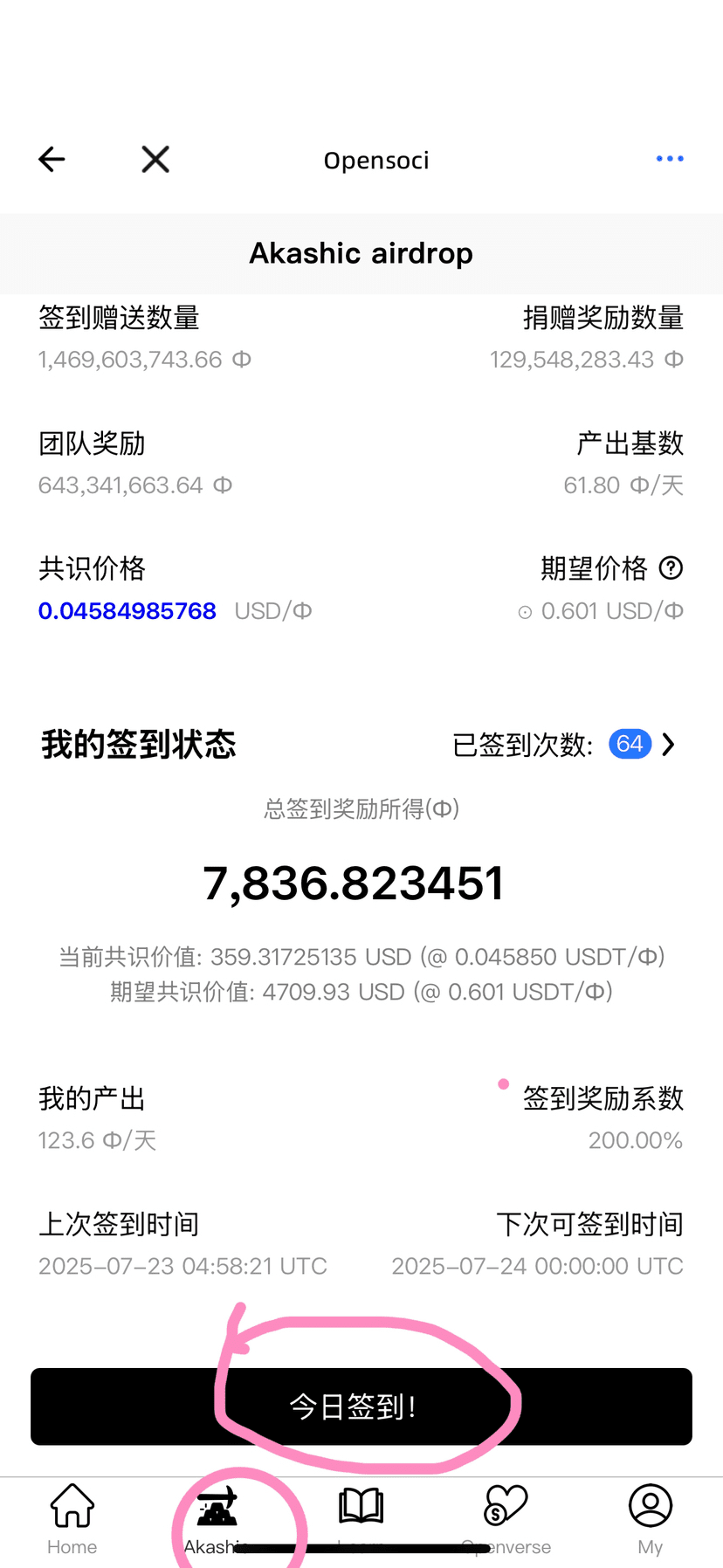This screenshot has width=723, height=1568.
Task: Open the book icon Learn tab
Action: 361,1519
